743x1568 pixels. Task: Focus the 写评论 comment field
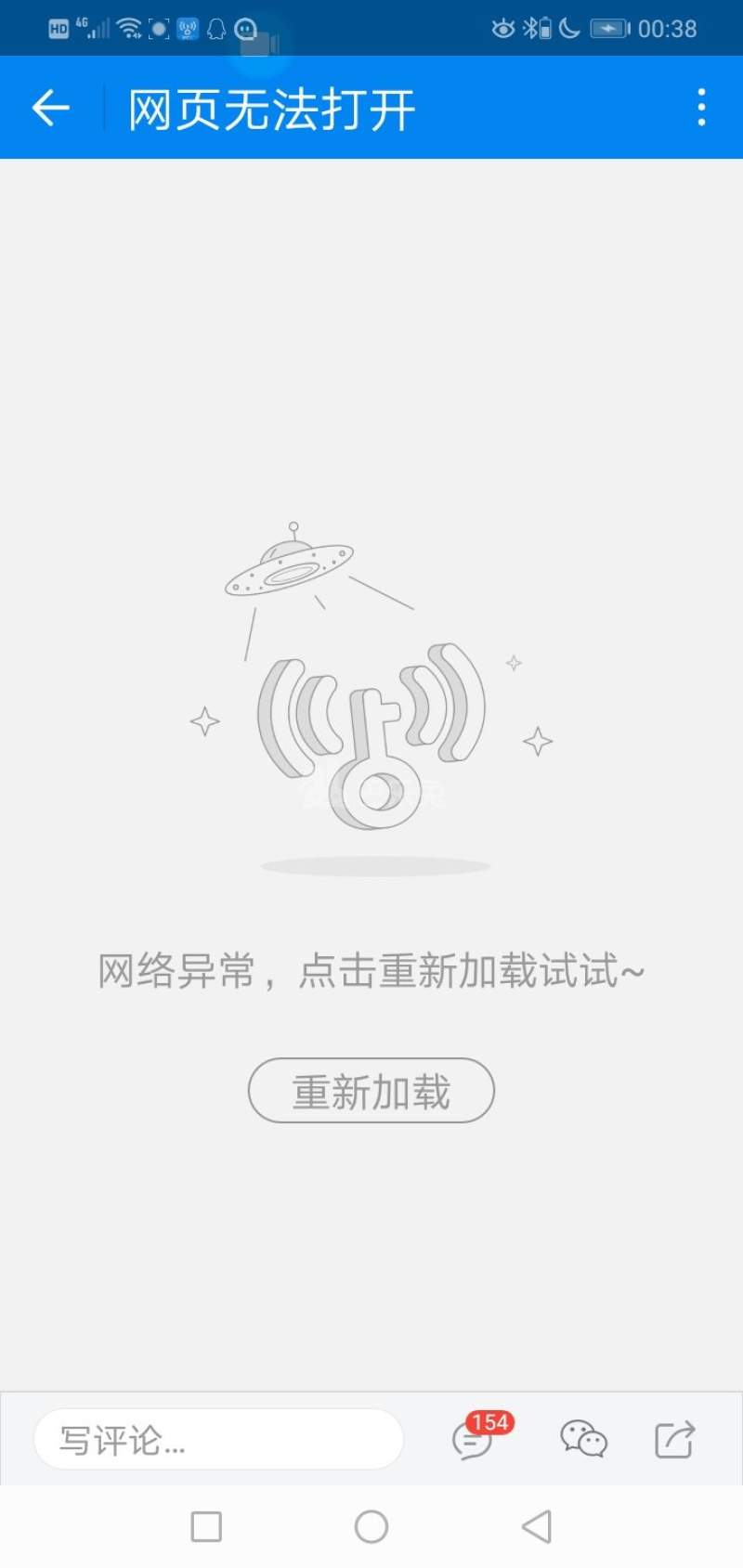tap(218, 1440)
